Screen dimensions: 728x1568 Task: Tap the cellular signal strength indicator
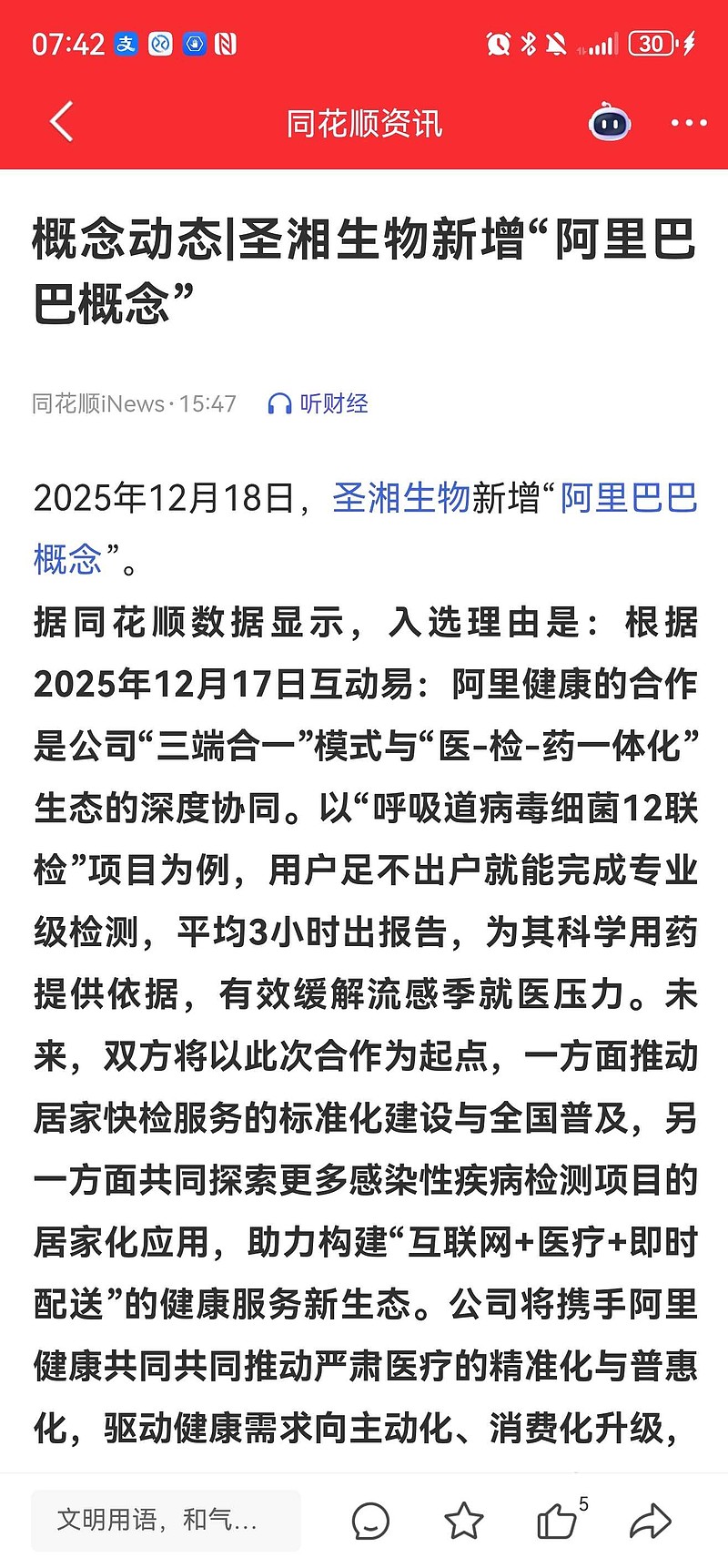click(602, 42)
